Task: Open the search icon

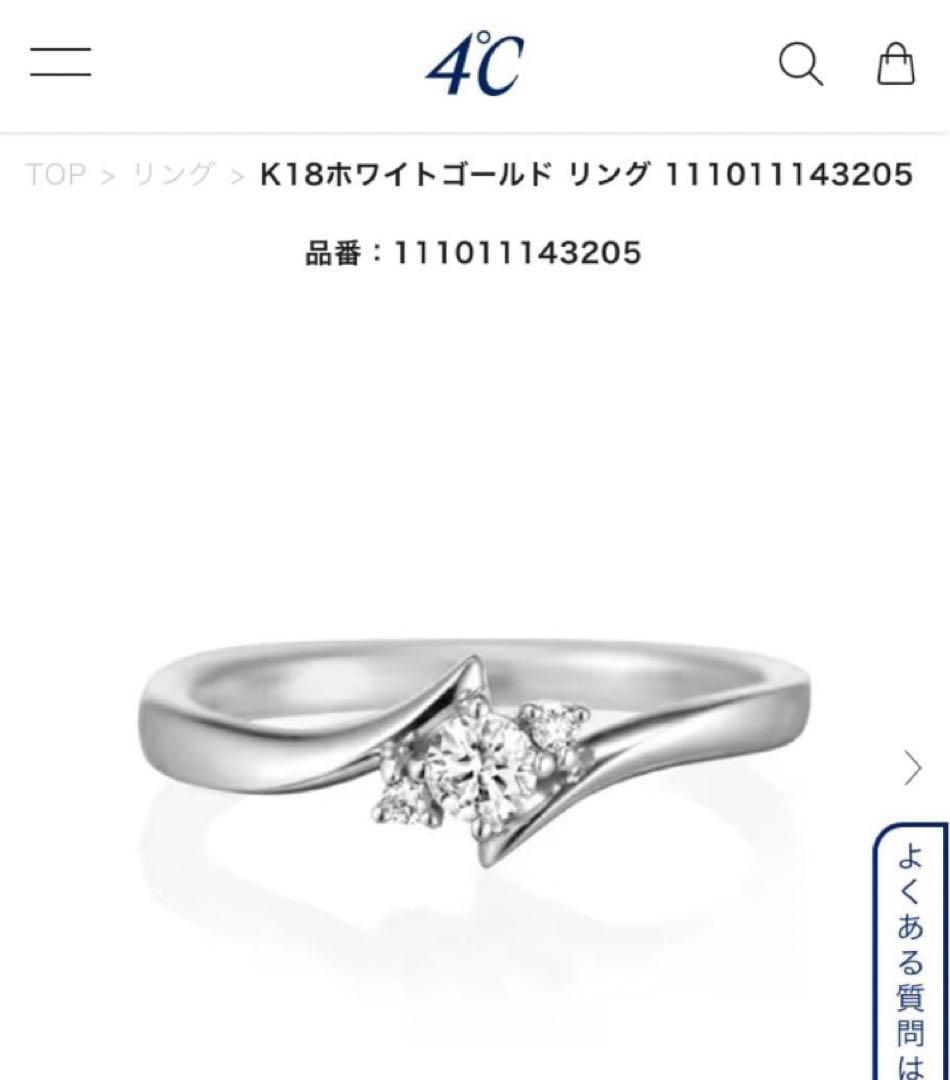Action: 800,65
